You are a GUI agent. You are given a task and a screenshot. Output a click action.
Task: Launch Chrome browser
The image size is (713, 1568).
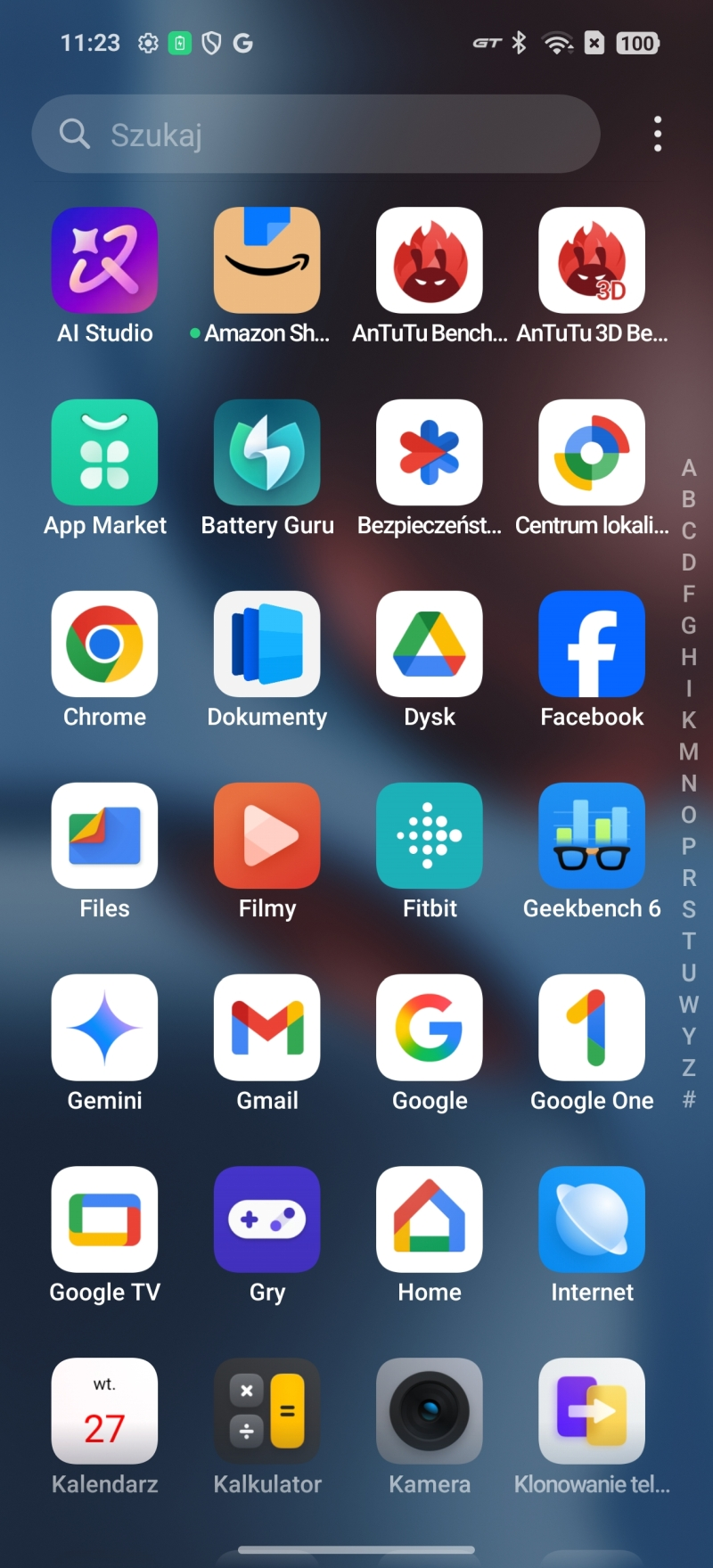[105, 644]
